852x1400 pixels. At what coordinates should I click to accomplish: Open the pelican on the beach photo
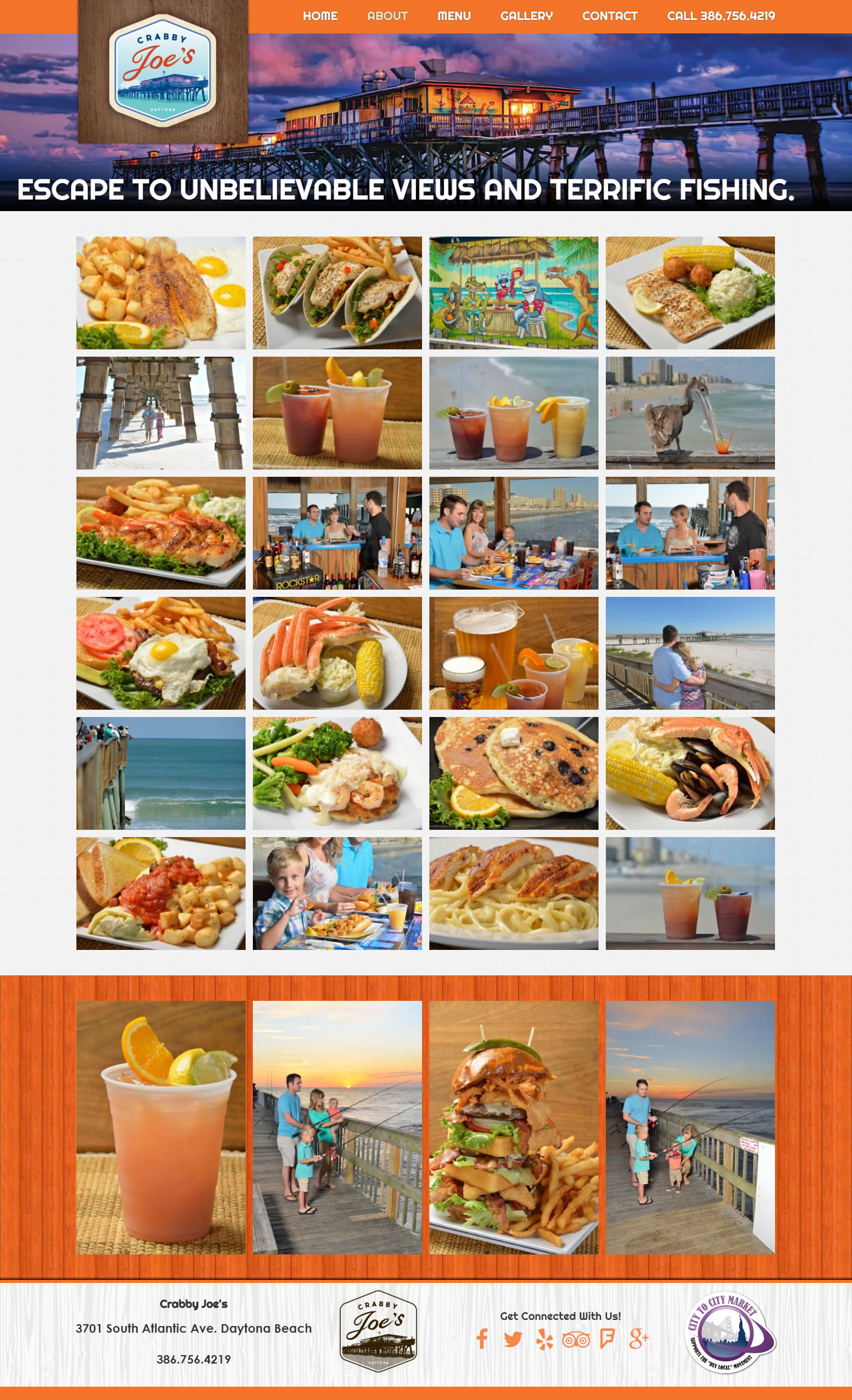coord(690,412)
